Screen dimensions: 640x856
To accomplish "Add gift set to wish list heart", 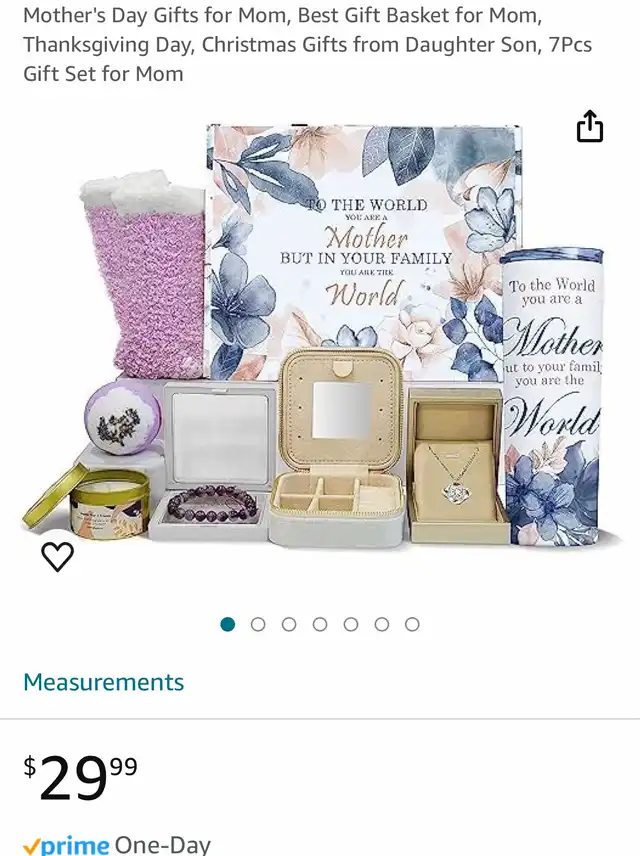I will click(x=57, y=556).
